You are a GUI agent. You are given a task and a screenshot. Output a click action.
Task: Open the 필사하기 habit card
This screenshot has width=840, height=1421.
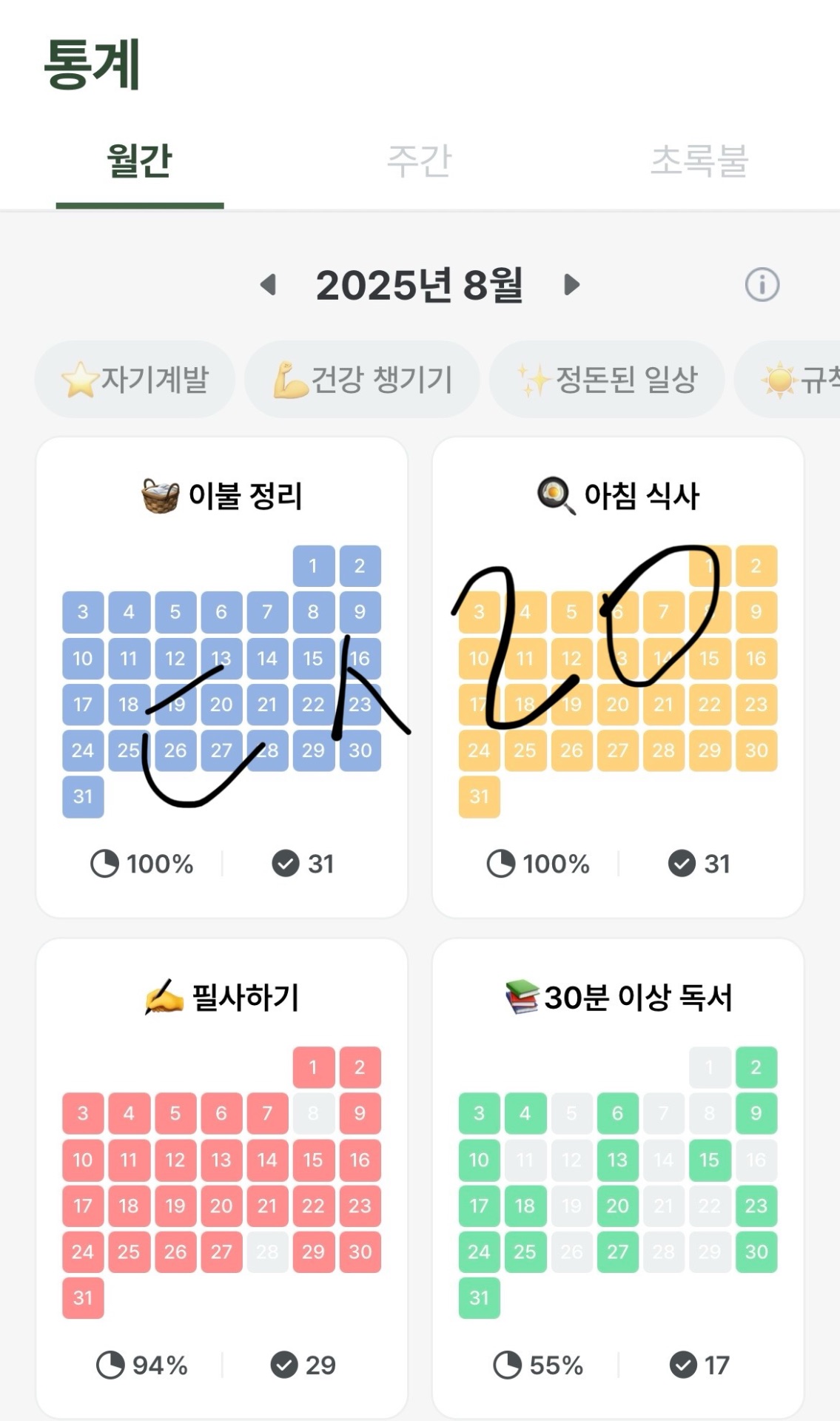click(x=222, y=998)
